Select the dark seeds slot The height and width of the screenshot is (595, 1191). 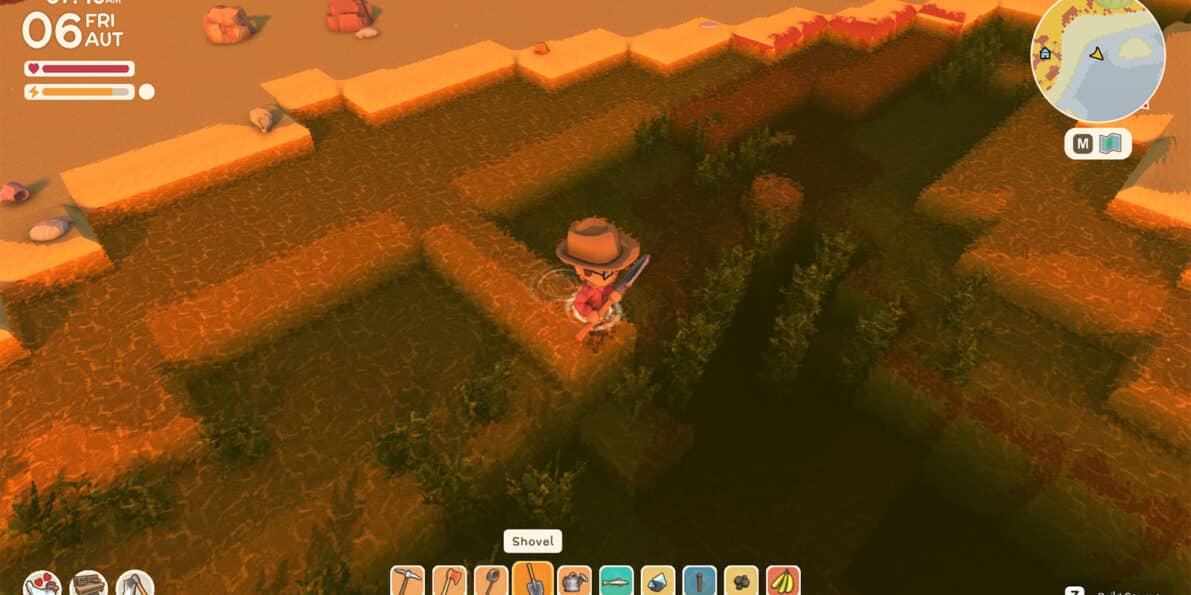tap(741, 581)
